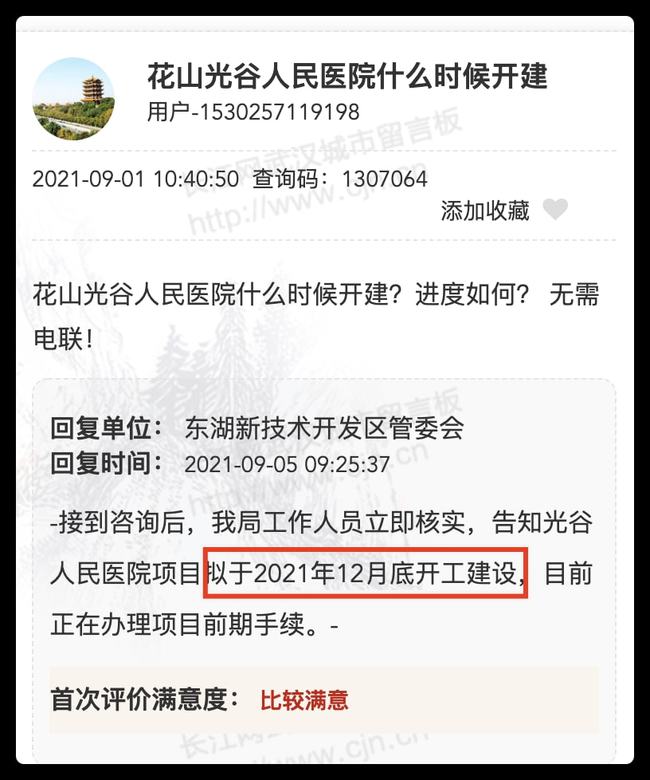Open the poster's avatar picture
Image resolution: width=650 pixels, height=780 pixels.
tap(74, 97)
